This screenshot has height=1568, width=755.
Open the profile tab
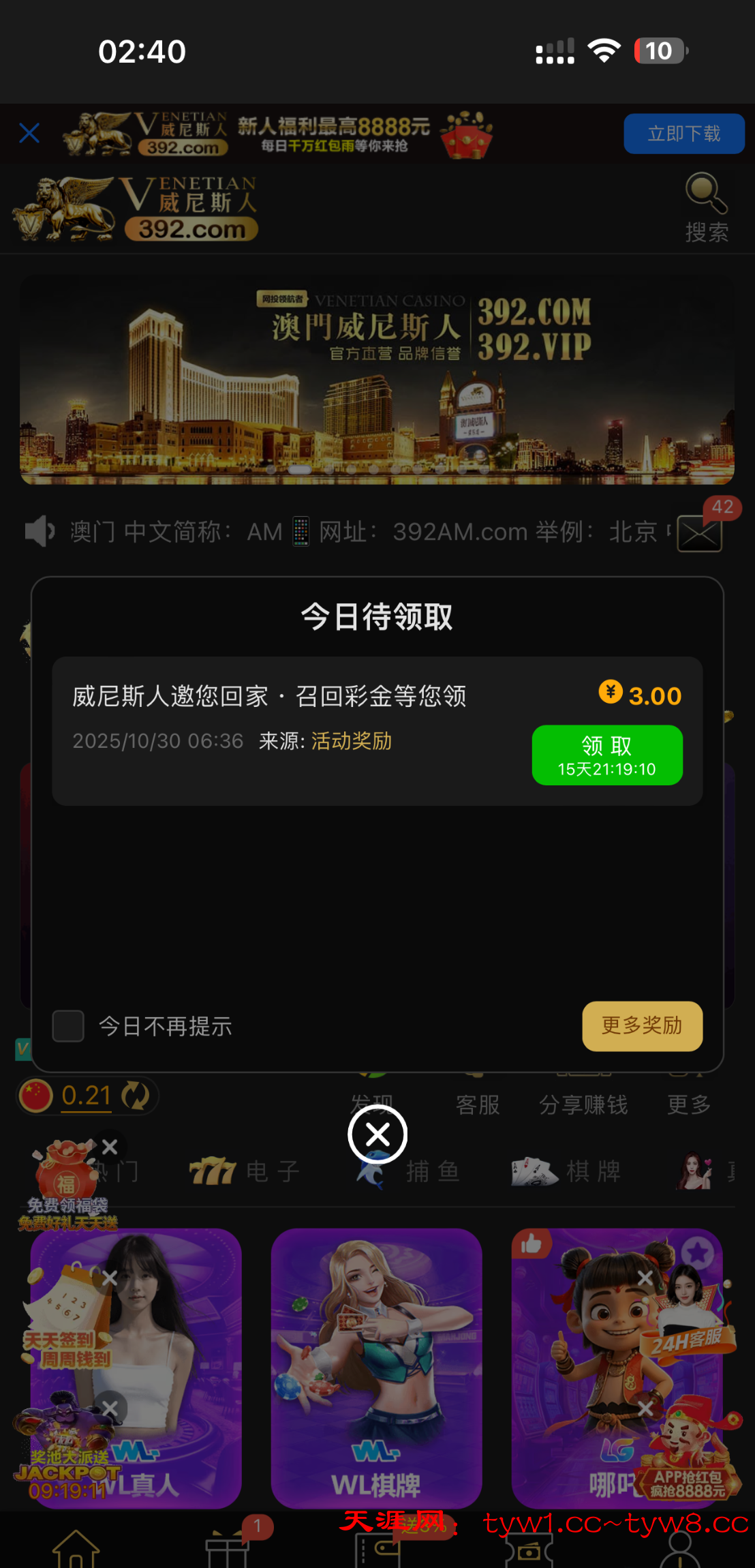point(679,1549)
